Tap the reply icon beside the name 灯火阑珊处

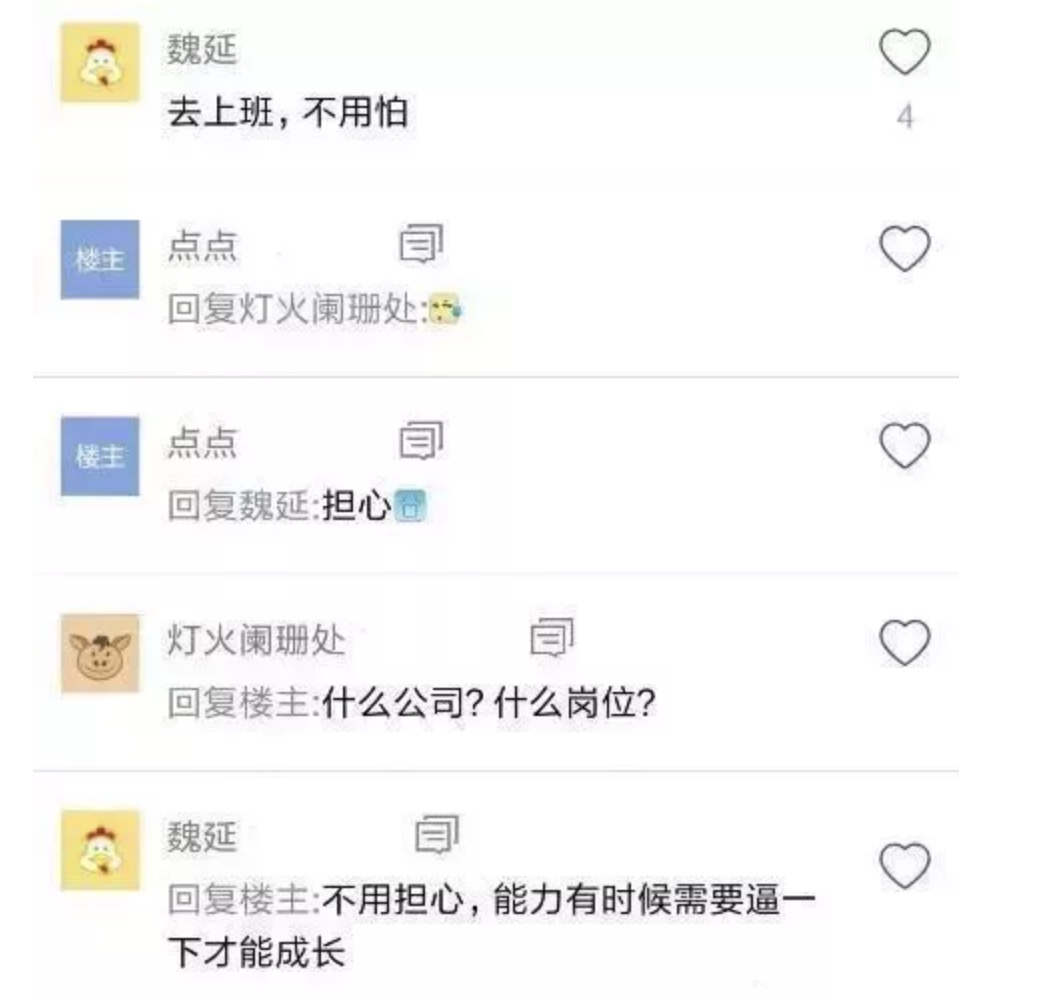click(x=551, y=637)
